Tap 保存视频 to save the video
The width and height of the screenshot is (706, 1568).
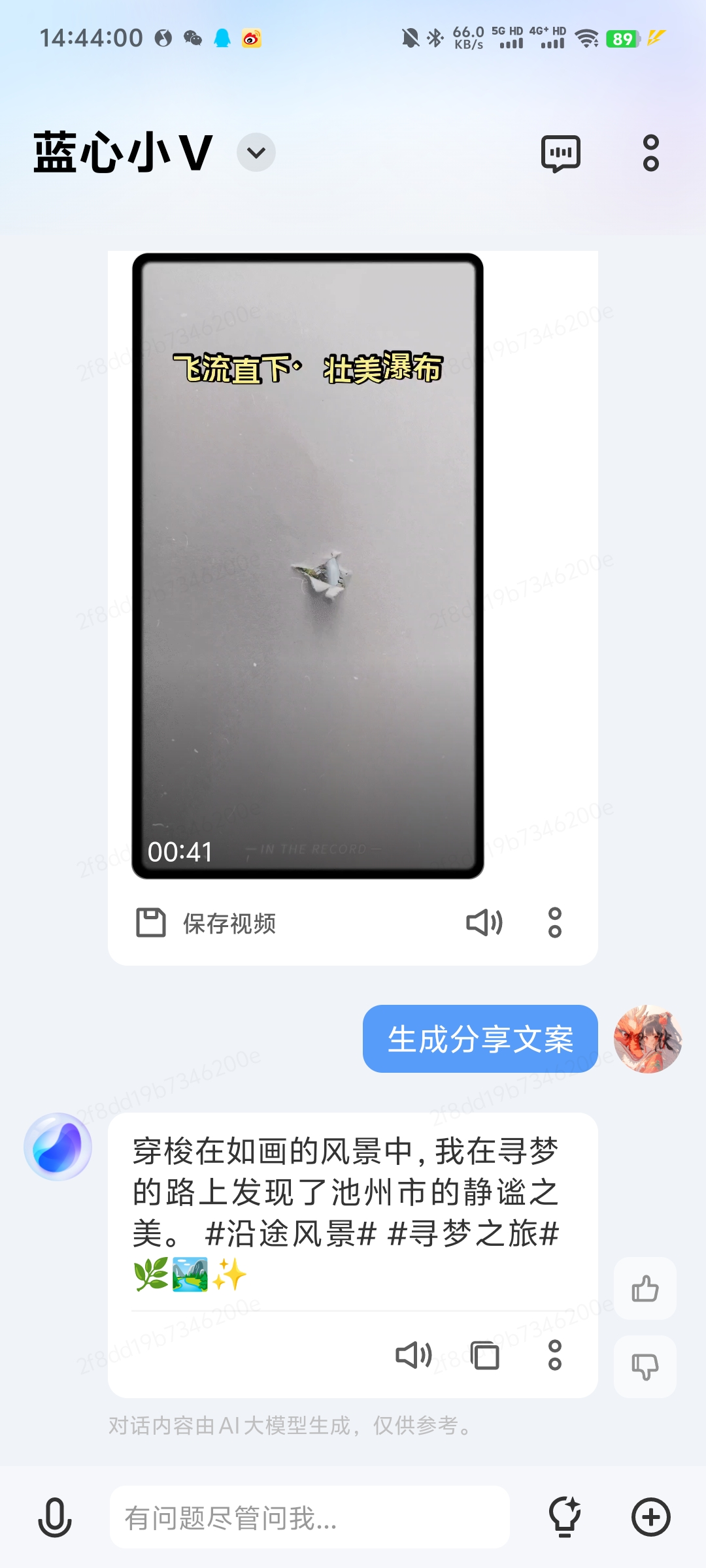tap(206, 923)
